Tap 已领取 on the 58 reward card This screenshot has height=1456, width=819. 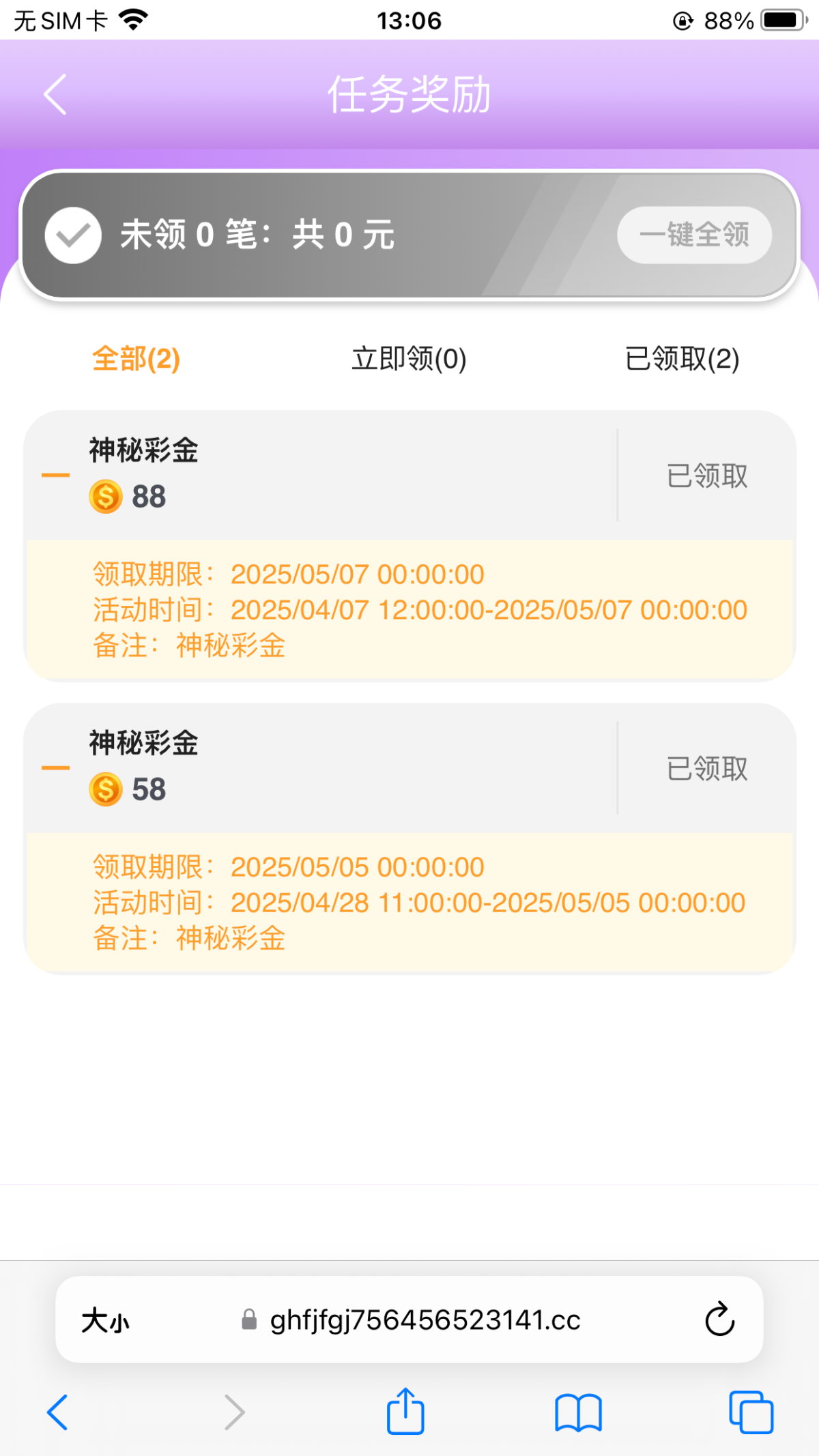(707, 768)
